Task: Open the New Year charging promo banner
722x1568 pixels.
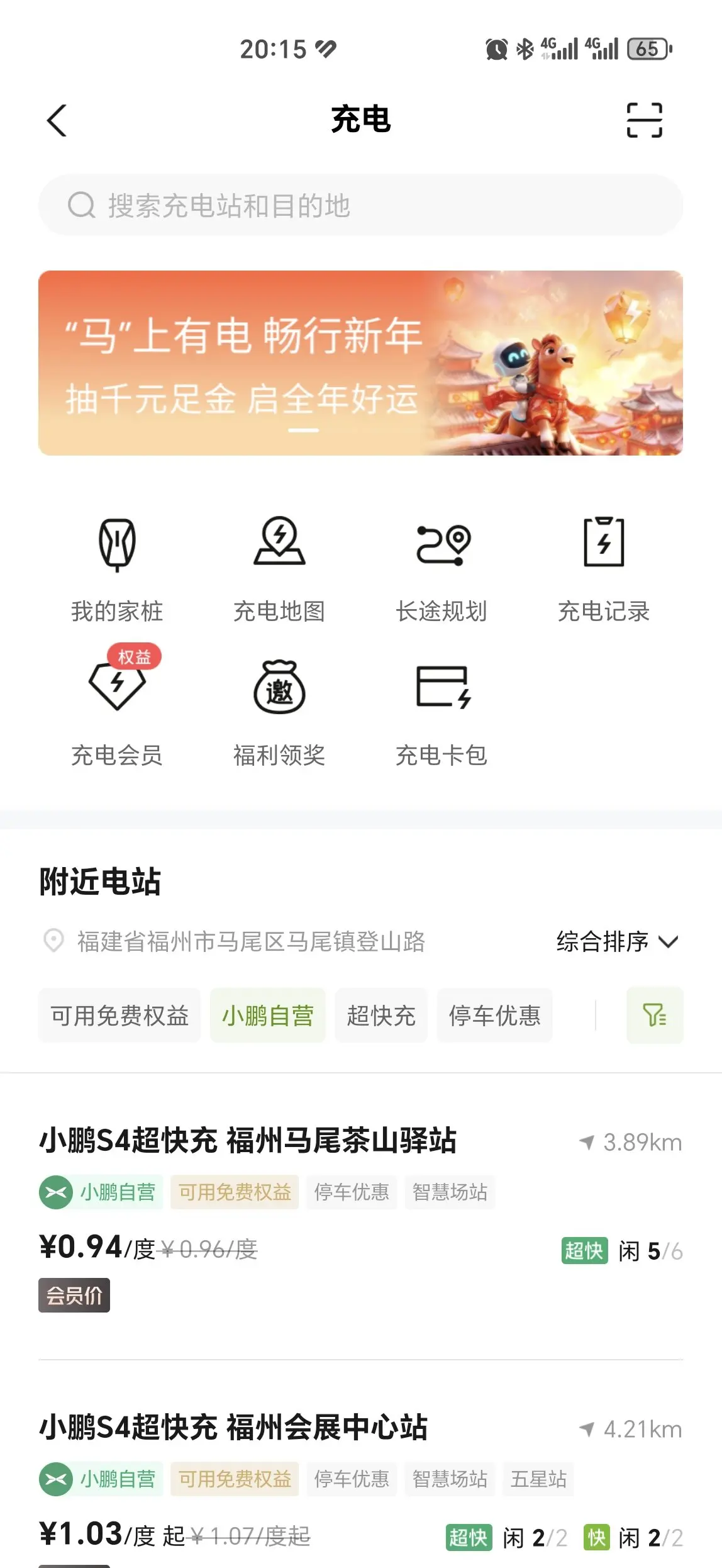Action: coord(360,363)
